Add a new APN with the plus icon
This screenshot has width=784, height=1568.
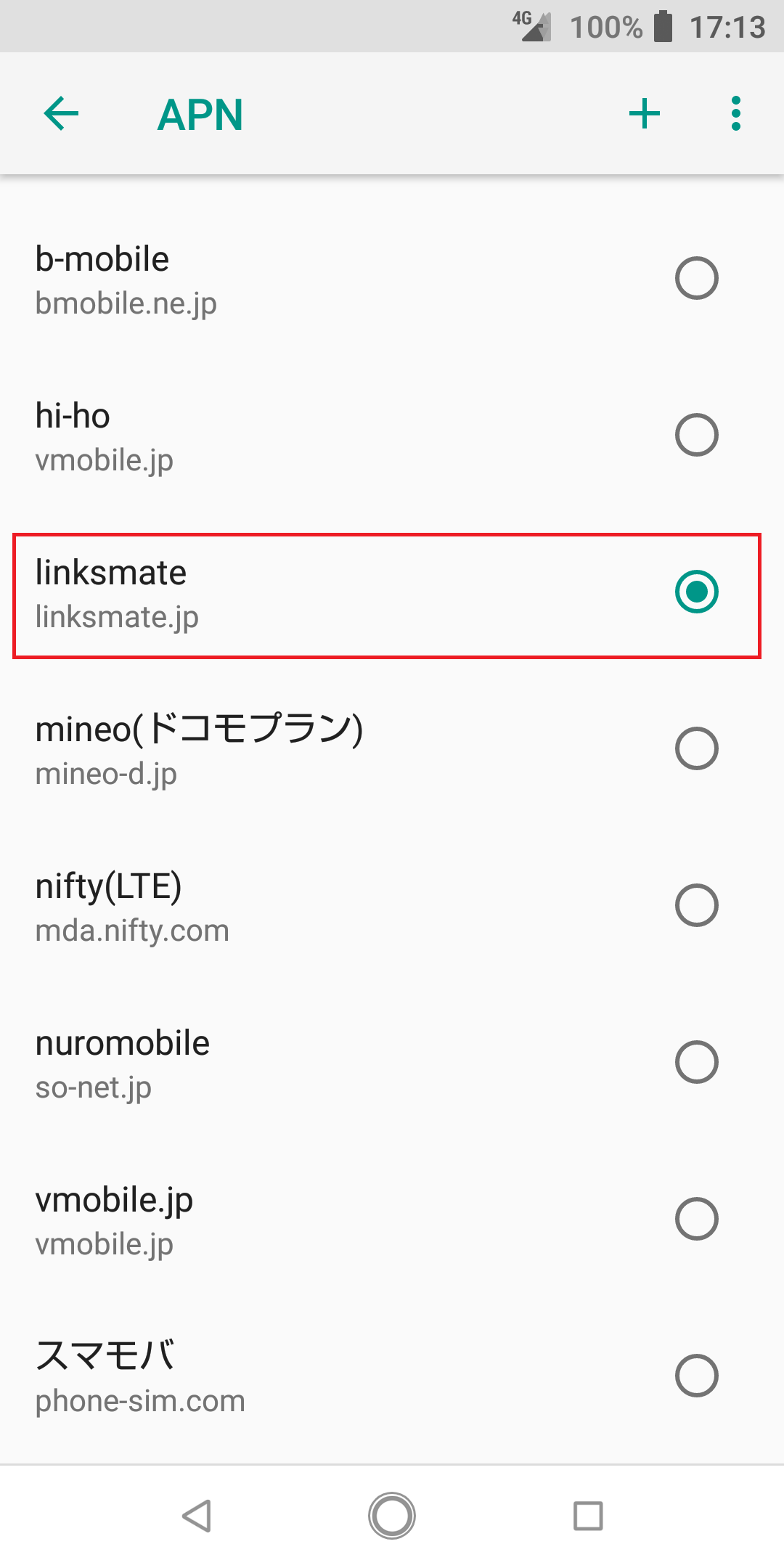click(x=645, y=114)
